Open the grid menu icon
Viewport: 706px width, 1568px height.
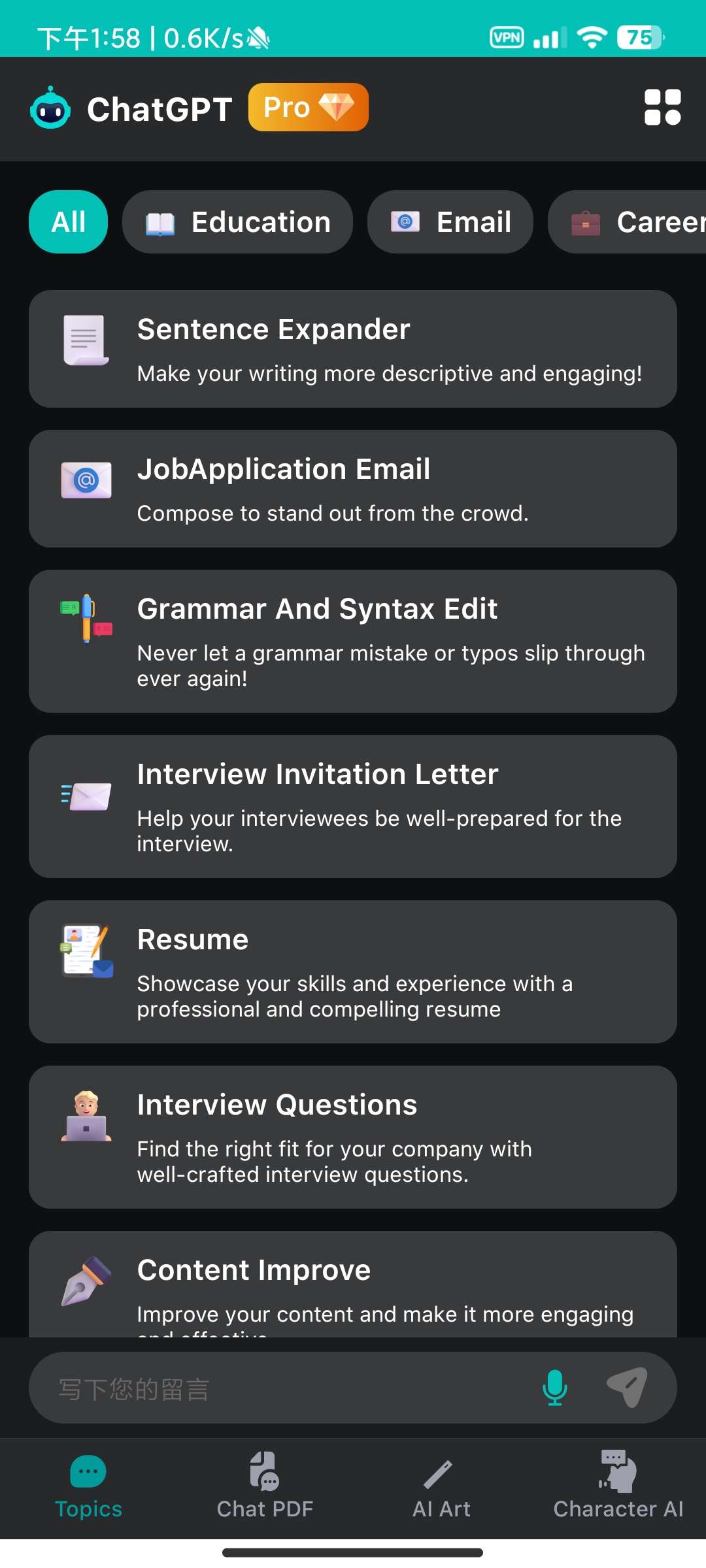coord(662,107)
